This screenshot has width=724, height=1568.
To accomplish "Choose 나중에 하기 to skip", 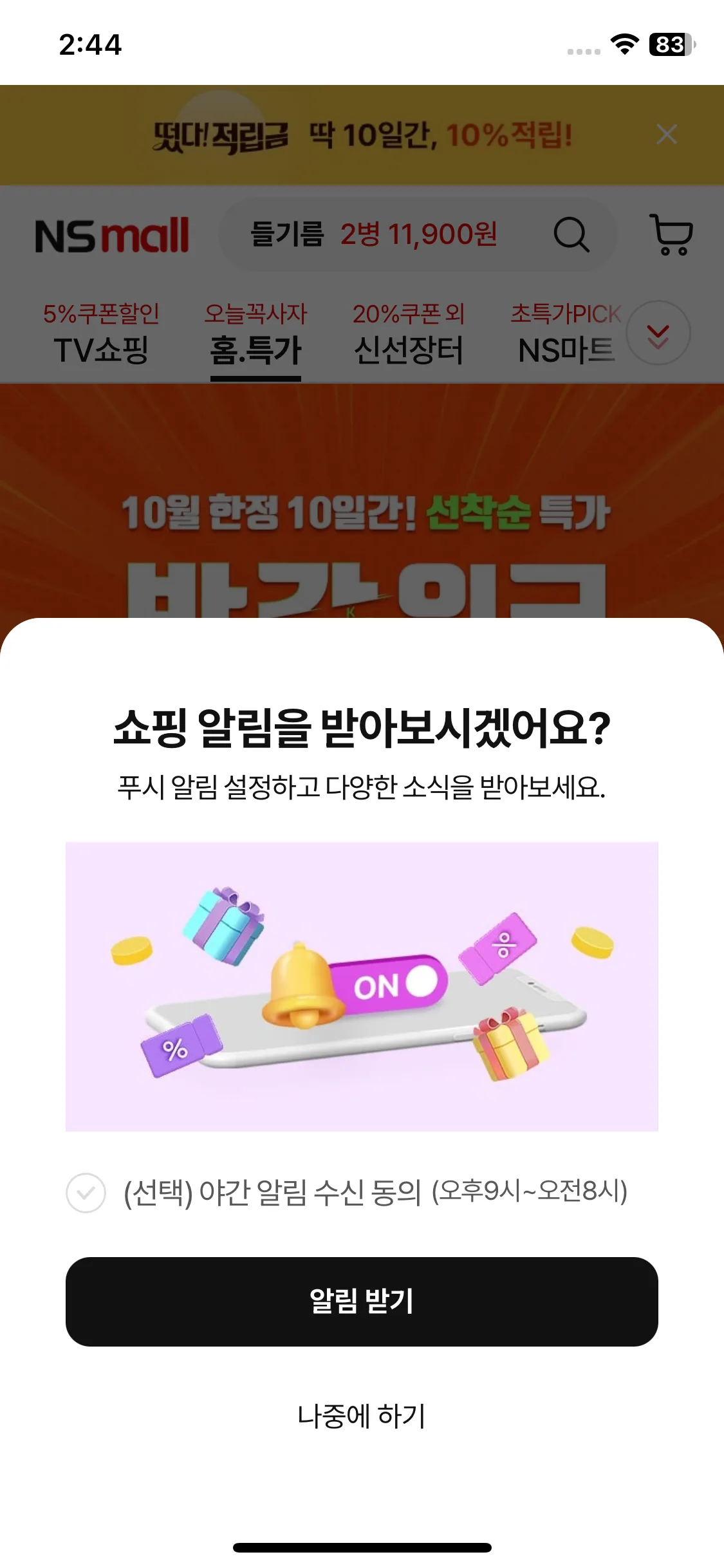I will point(362,1416).
